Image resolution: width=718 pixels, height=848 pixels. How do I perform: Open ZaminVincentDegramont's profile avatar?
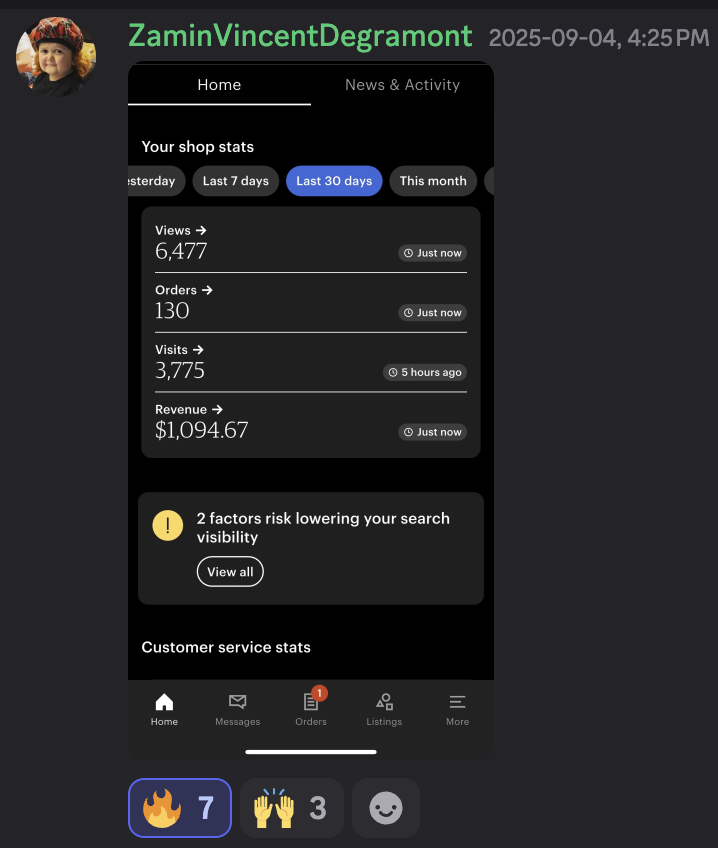click(x=56, y=56)
